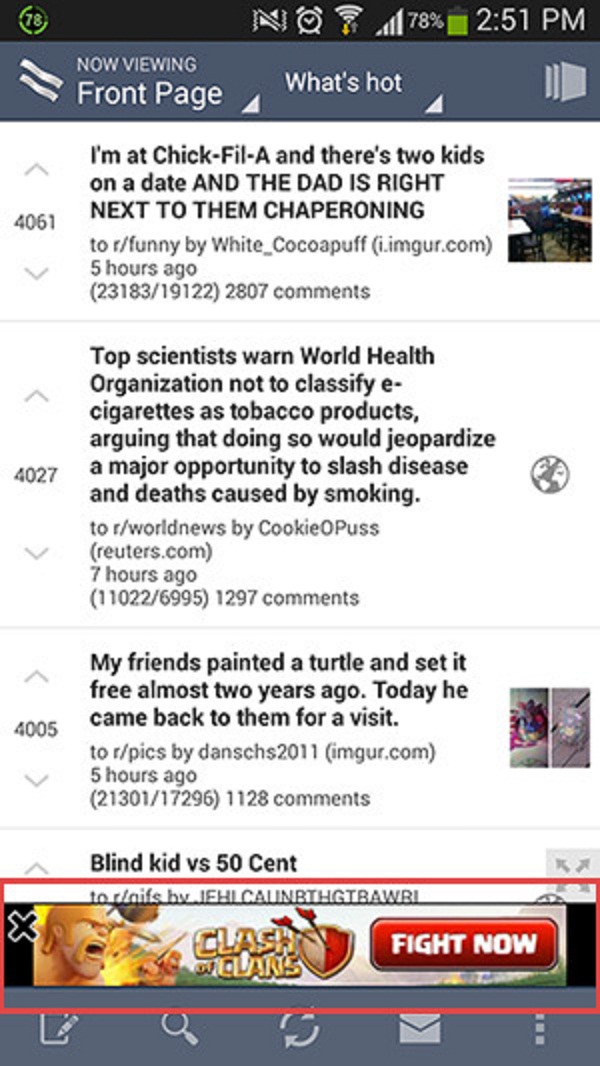View the painted turtle image thumbnail
The height and width of the screenshot is (1066, 600).
[x=535, y=727]
